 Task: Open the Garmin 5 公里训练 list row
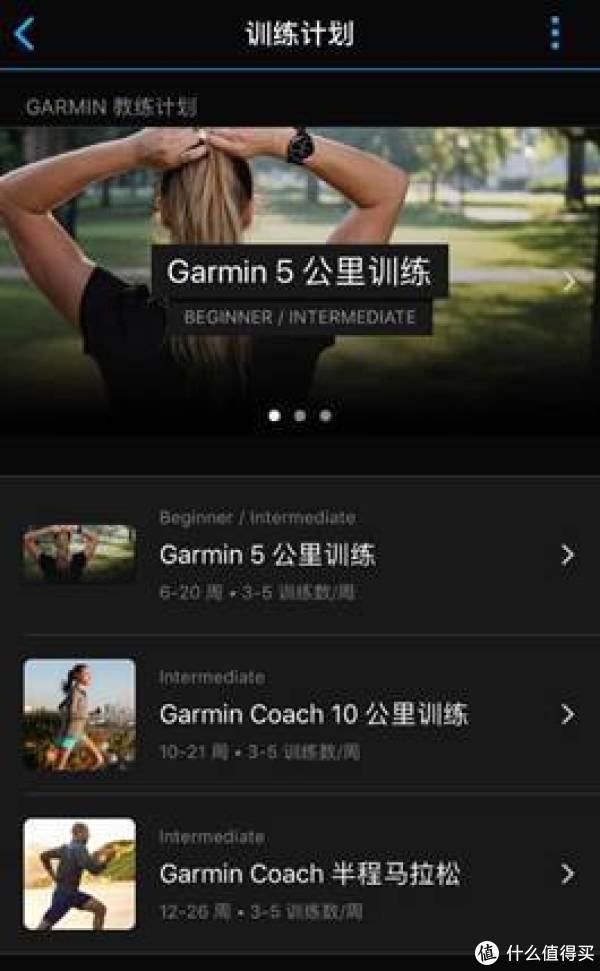coord(300,555)
